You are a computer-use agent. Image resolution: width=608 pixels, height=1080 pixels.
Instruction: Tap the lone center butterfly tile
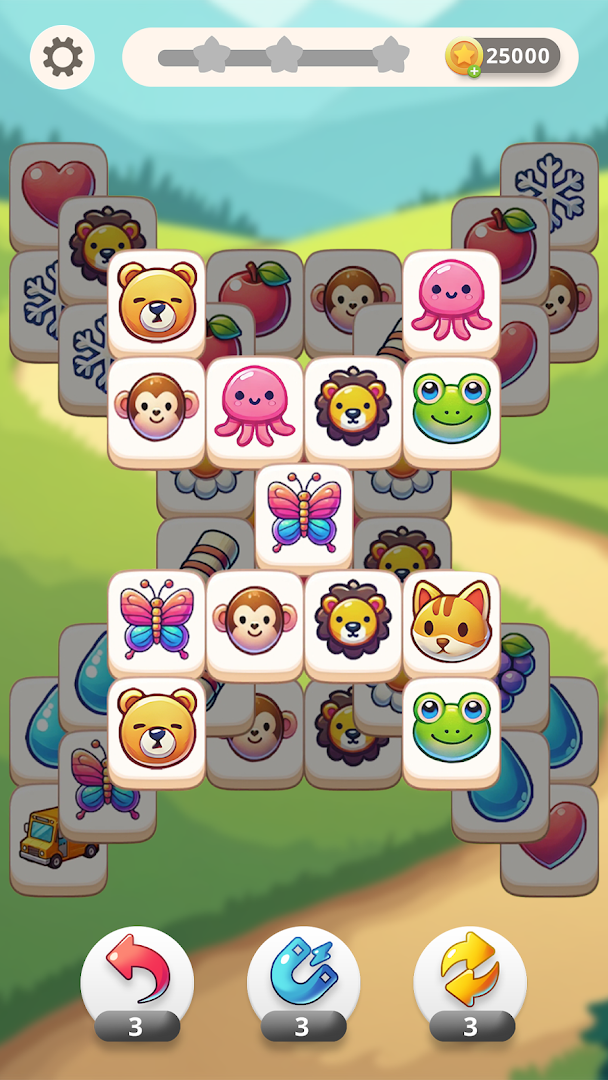click(303, 514)
